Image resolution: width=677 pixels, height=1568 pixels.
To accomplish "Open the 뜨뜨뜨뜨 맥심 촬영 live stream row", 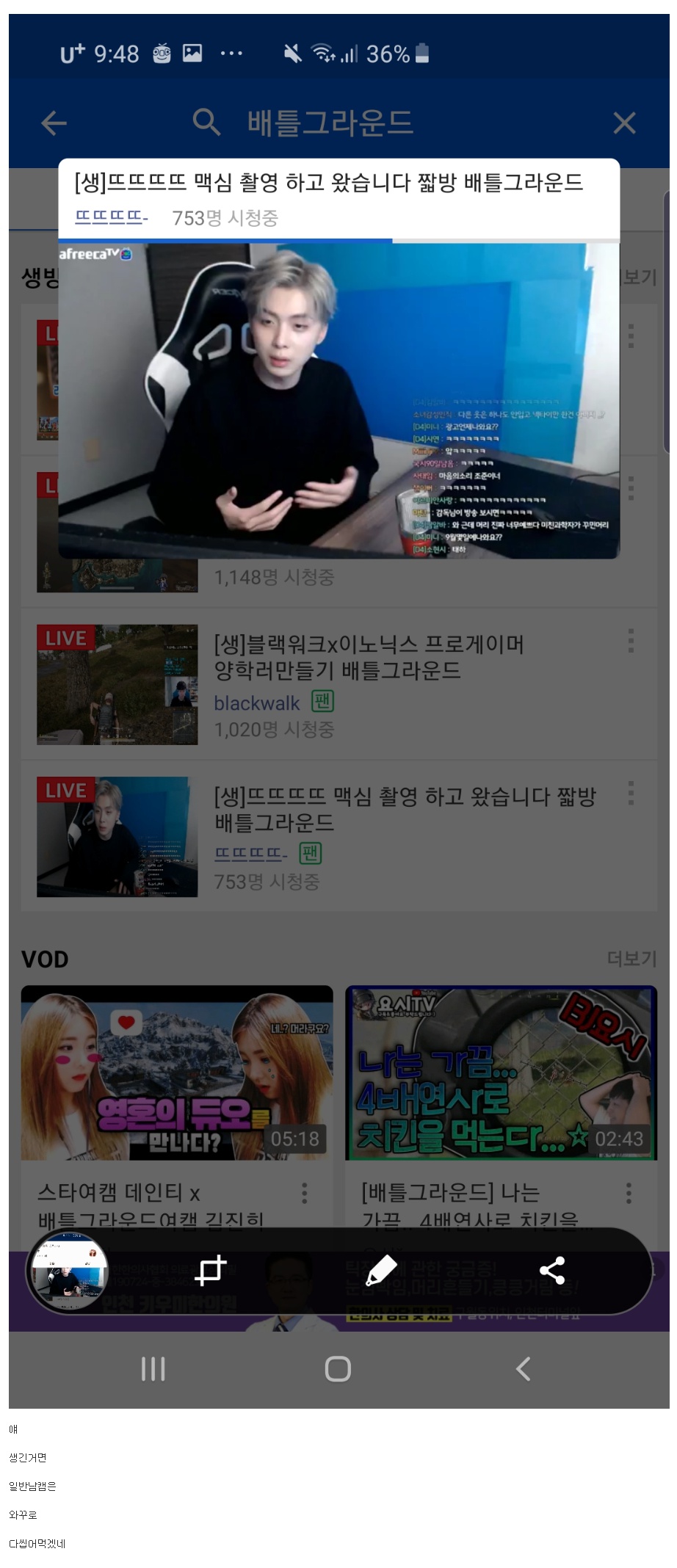I will point(367,837).
